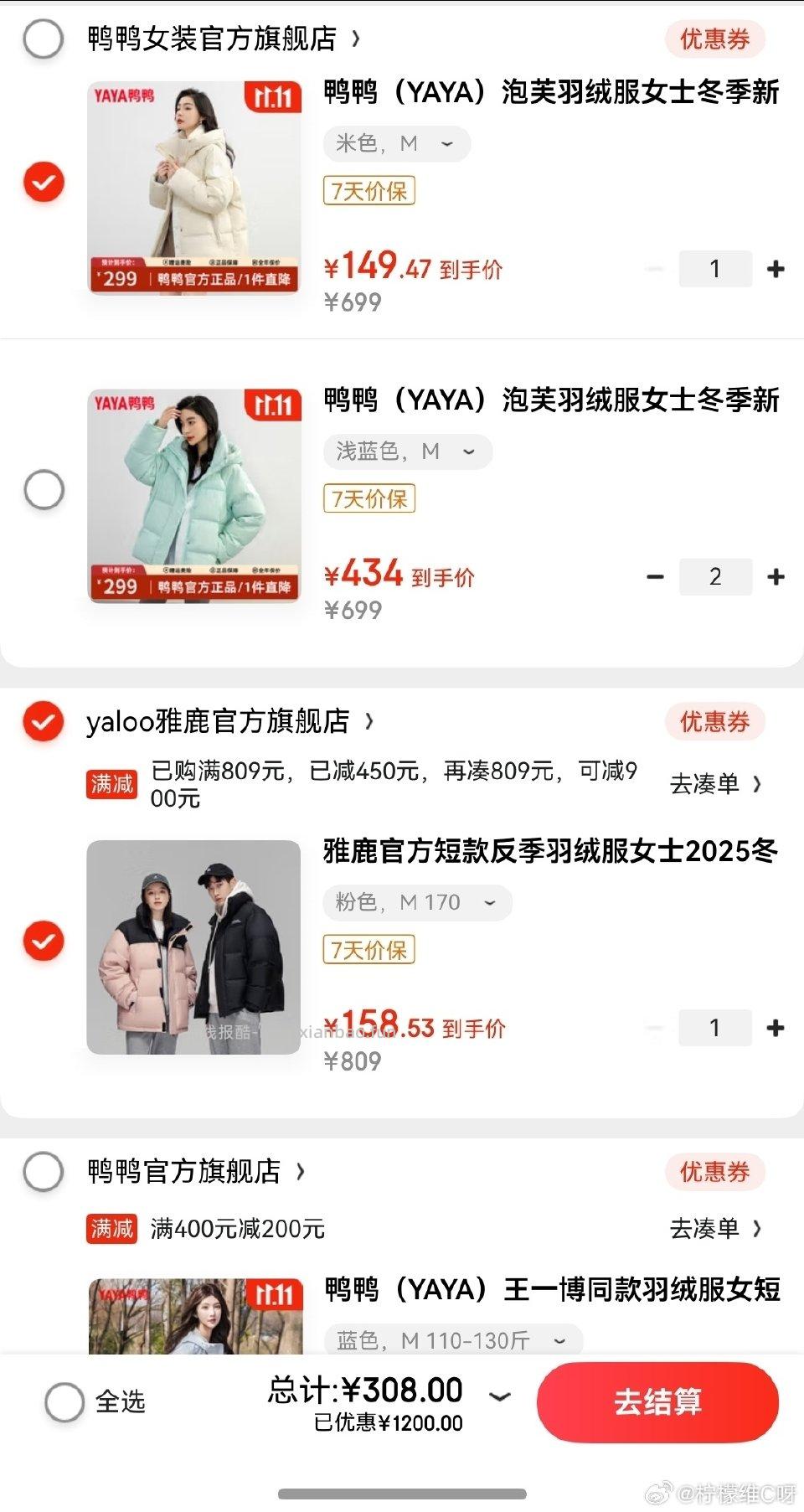Tap plus icon to increase beige jacket quantity
This screenshot has height=1512, width=804.
point(775,268)
